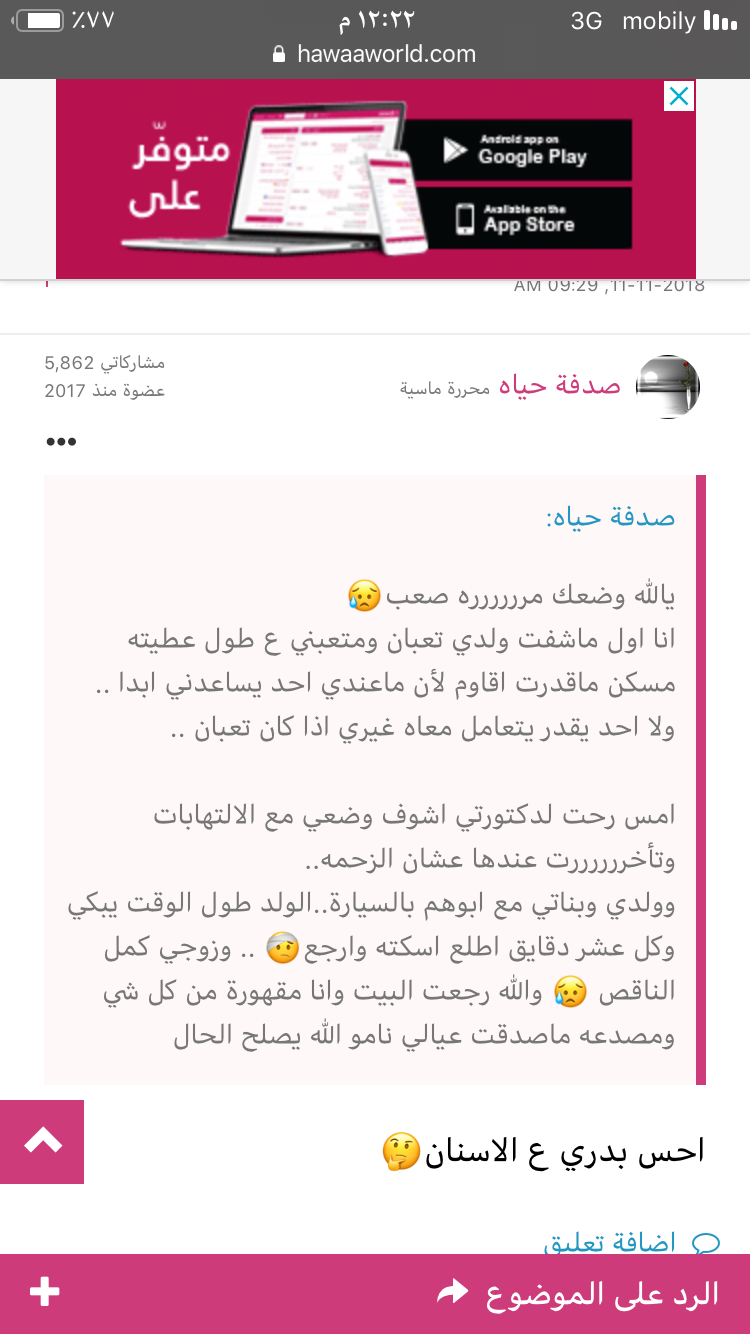The image size is (750, 1334).
Task: Reply to the topic with الرد على الموضوع
Action: coord(580,1293)
